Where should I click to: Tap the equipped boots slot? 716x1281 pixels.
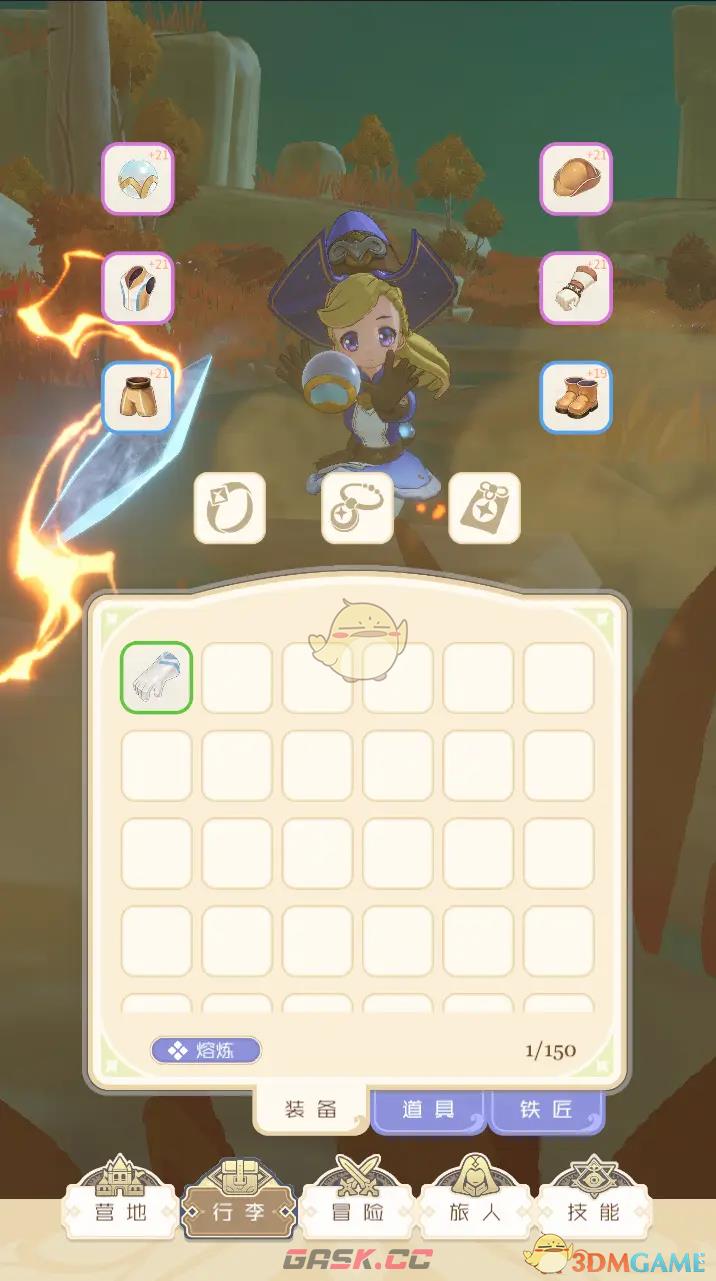pos(576,397)
